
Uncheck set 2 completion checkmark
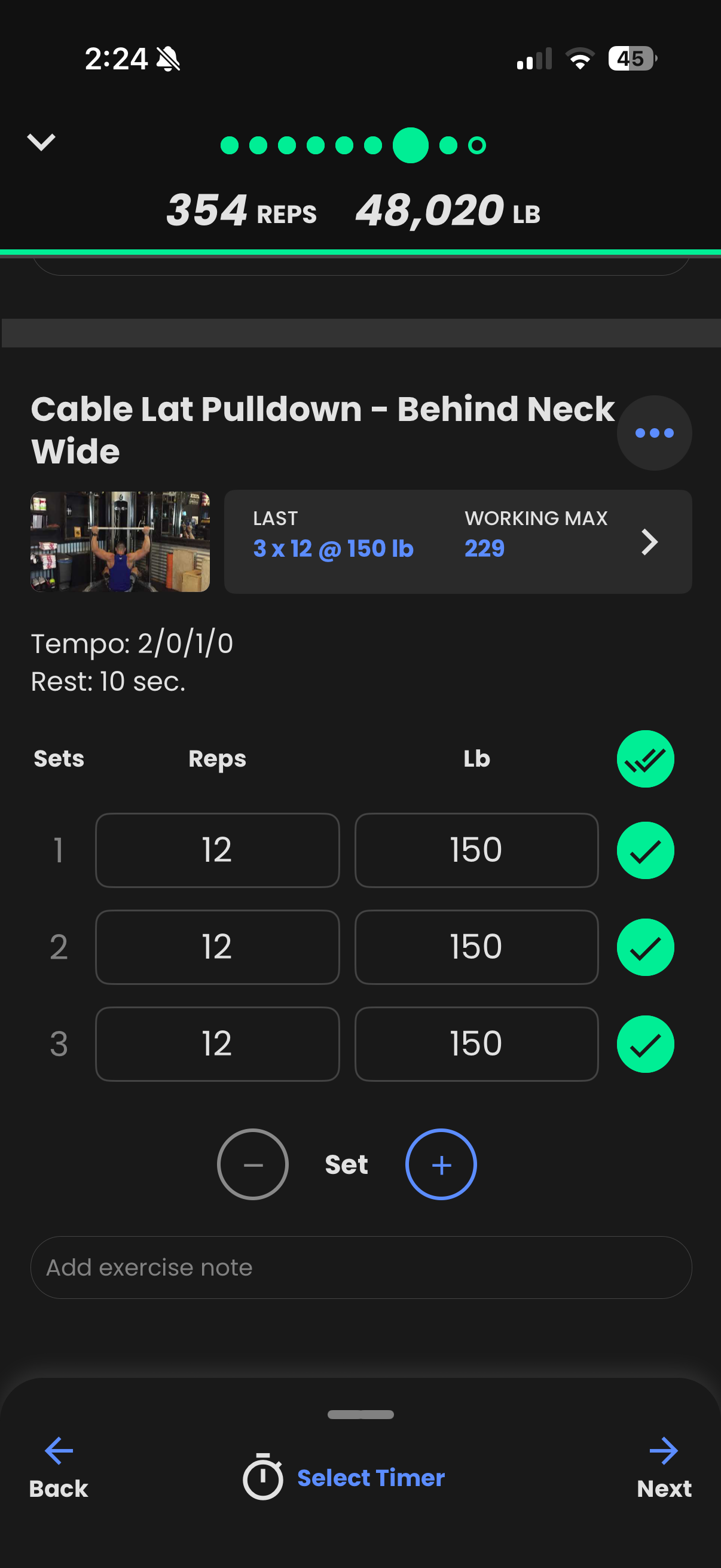645,947
